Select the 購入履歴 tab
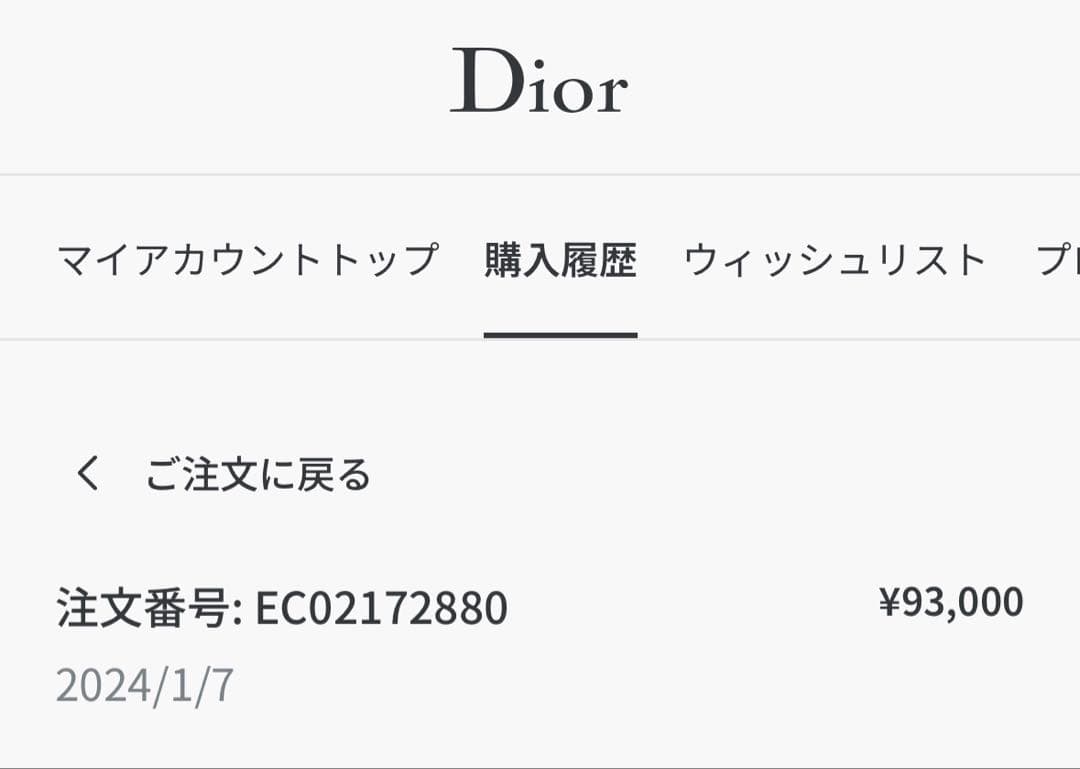 (560, 260)
